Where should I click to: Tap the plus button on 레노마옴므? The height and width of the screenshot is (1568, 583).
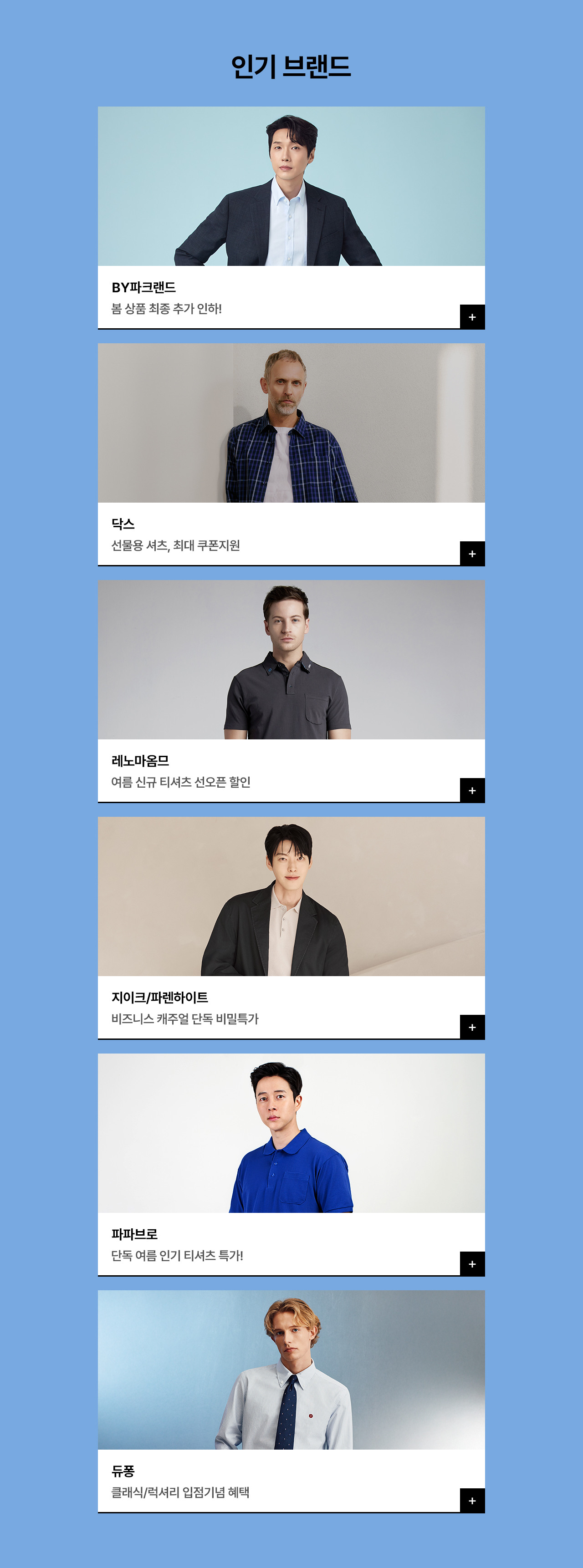(x=472, y=791)
